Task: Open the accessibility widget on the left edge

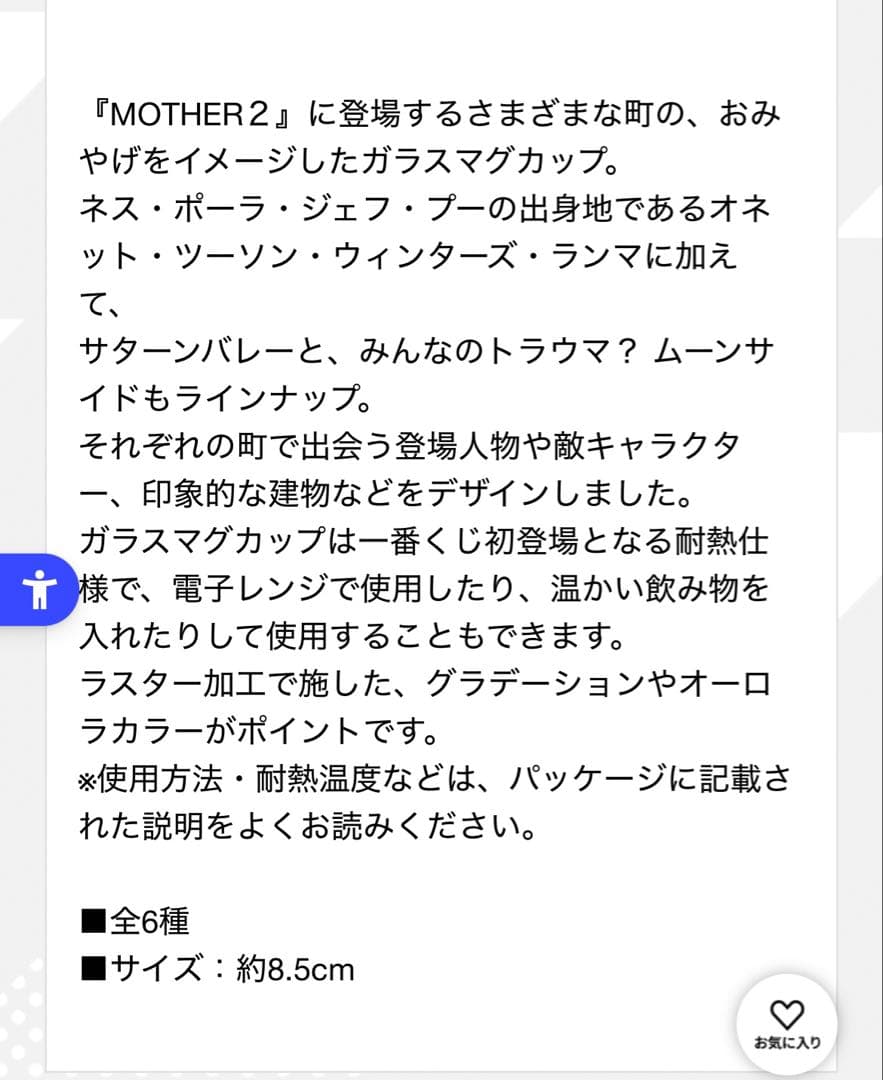Action: (38, 588)
